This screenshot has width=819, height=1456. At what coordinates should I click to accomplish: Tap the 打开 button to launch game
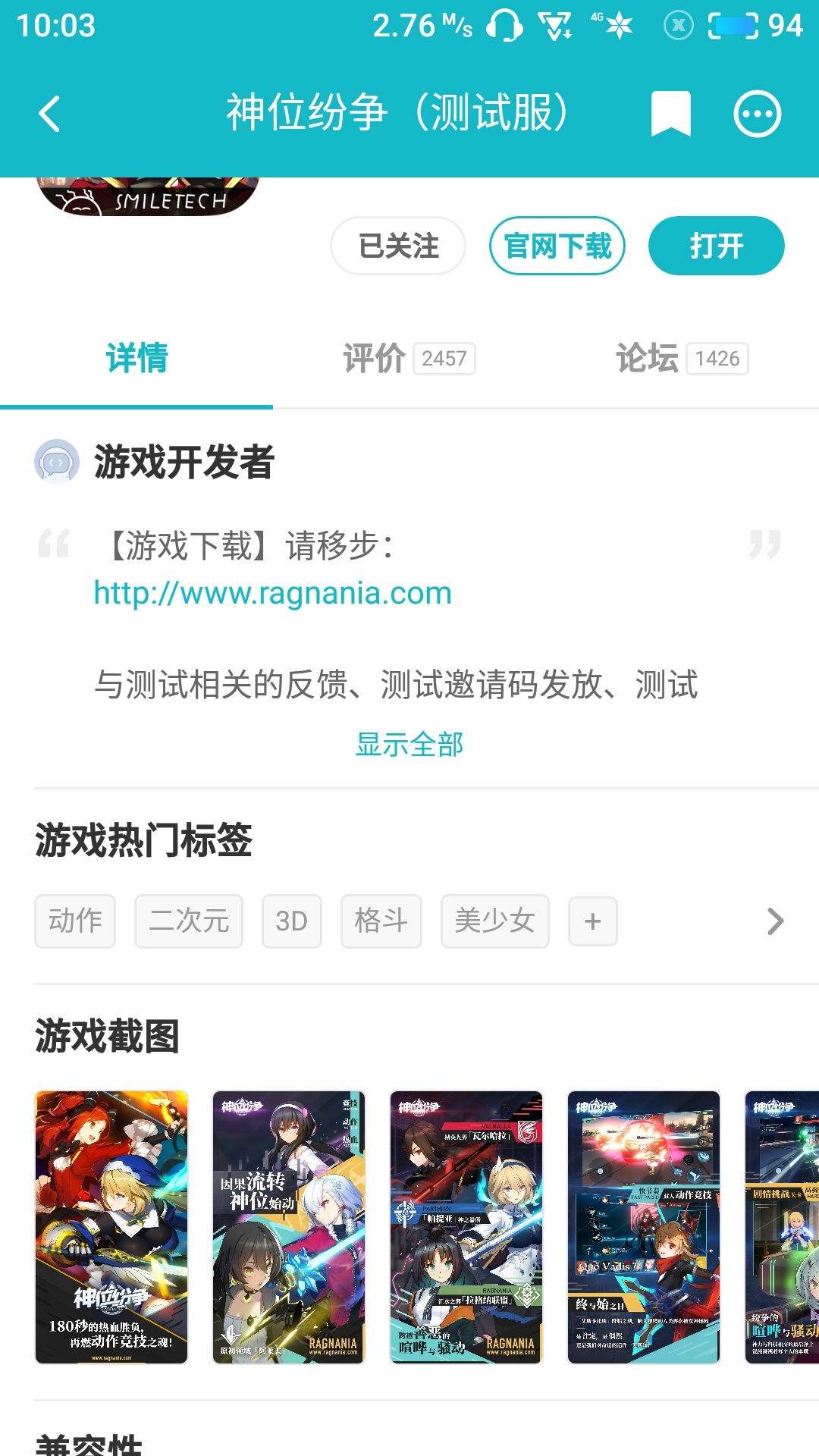(716, 246)
